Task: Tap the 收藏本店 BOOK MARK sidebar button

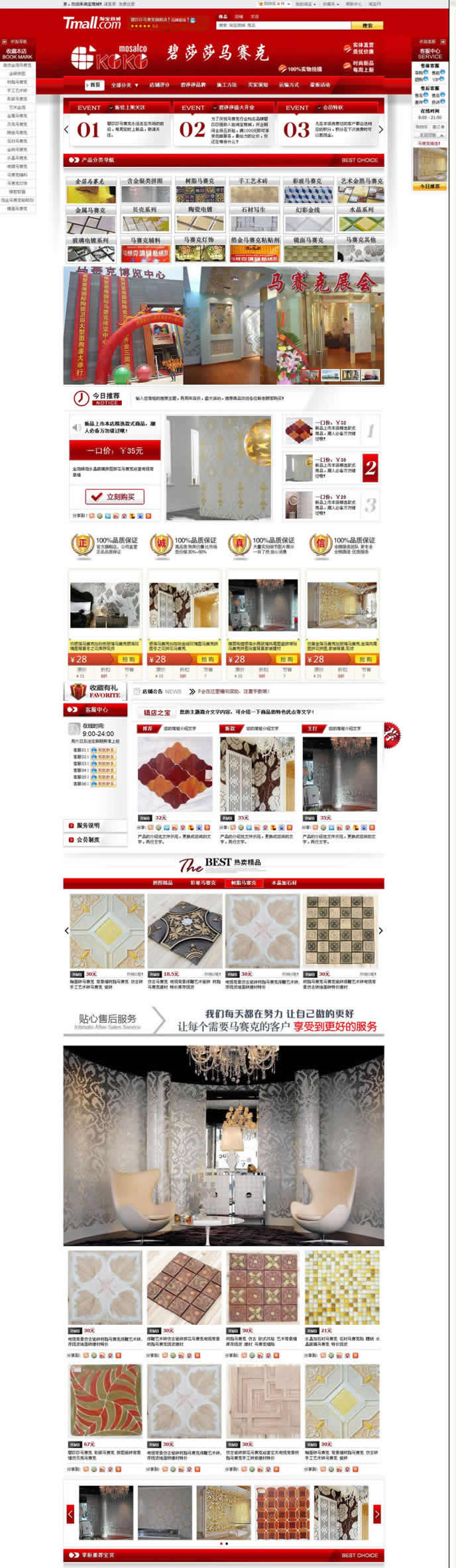Action: coord(17,54)
